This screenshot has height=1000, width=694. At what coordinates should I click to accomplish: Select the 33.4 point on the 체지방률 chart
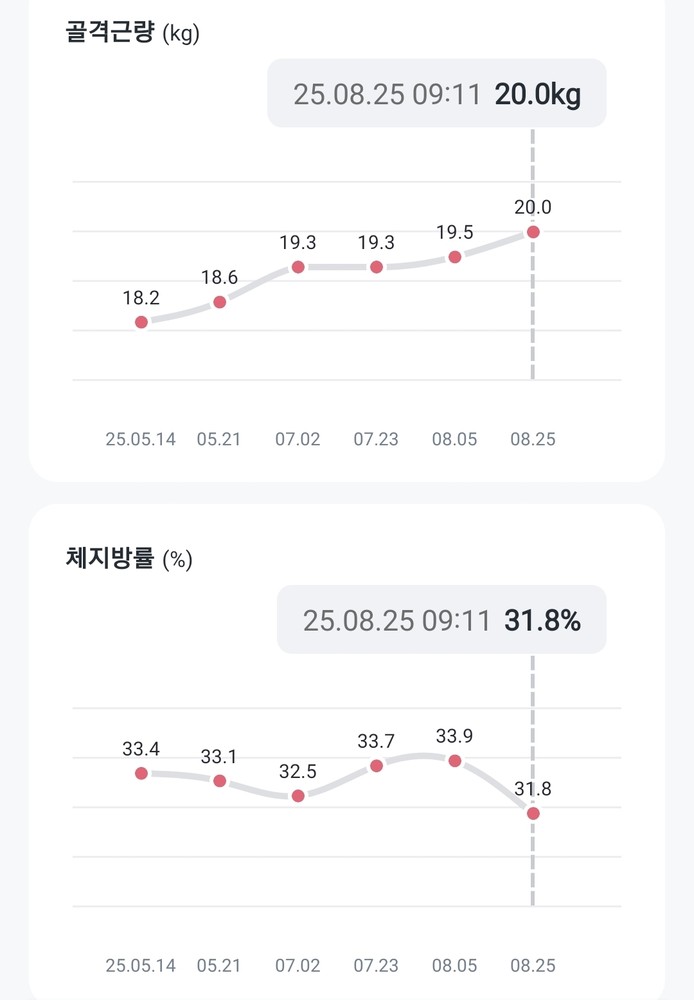(141, 773)
